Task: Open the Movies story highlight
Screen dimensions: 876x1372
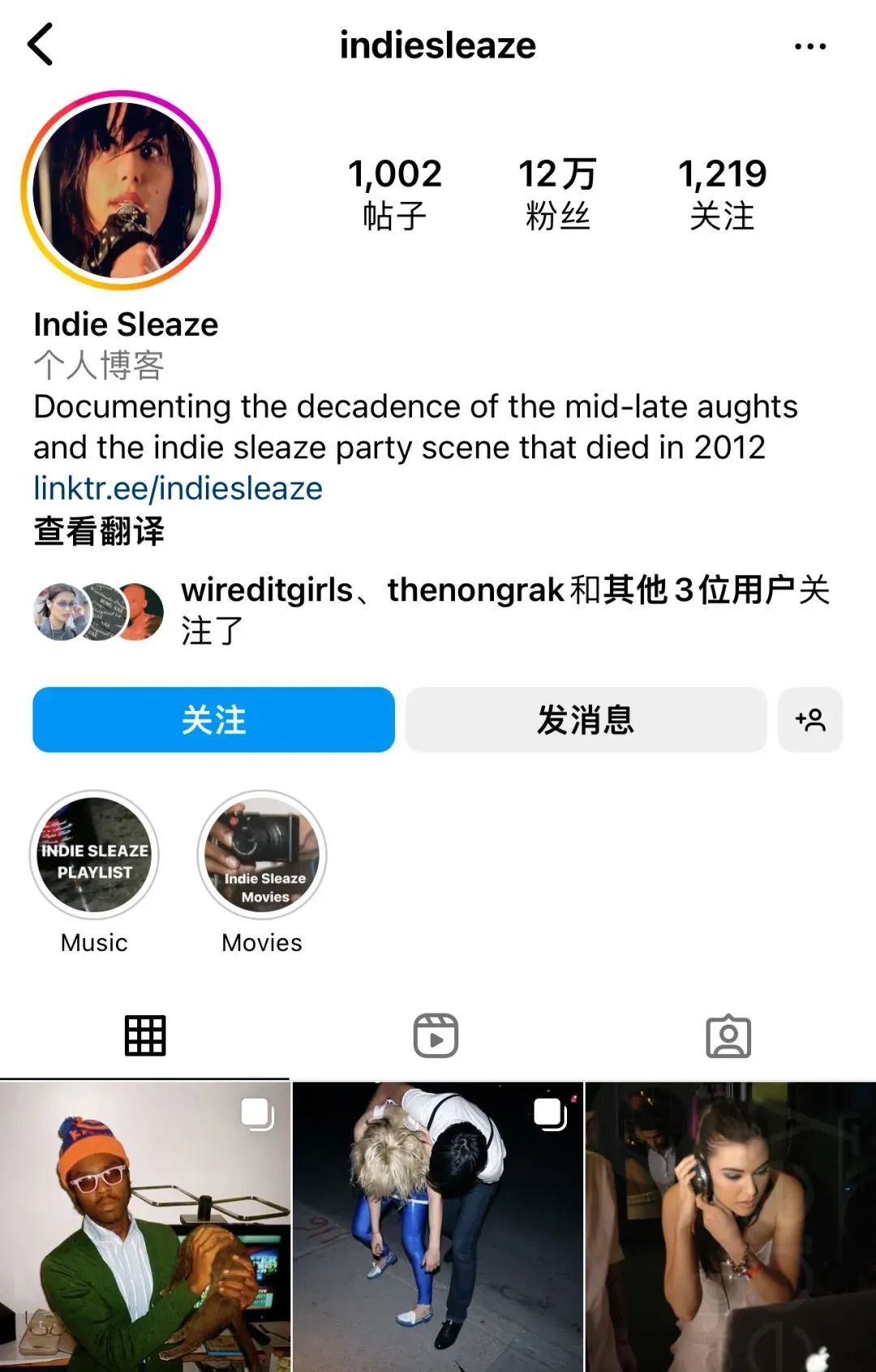Action: point(262,855)
